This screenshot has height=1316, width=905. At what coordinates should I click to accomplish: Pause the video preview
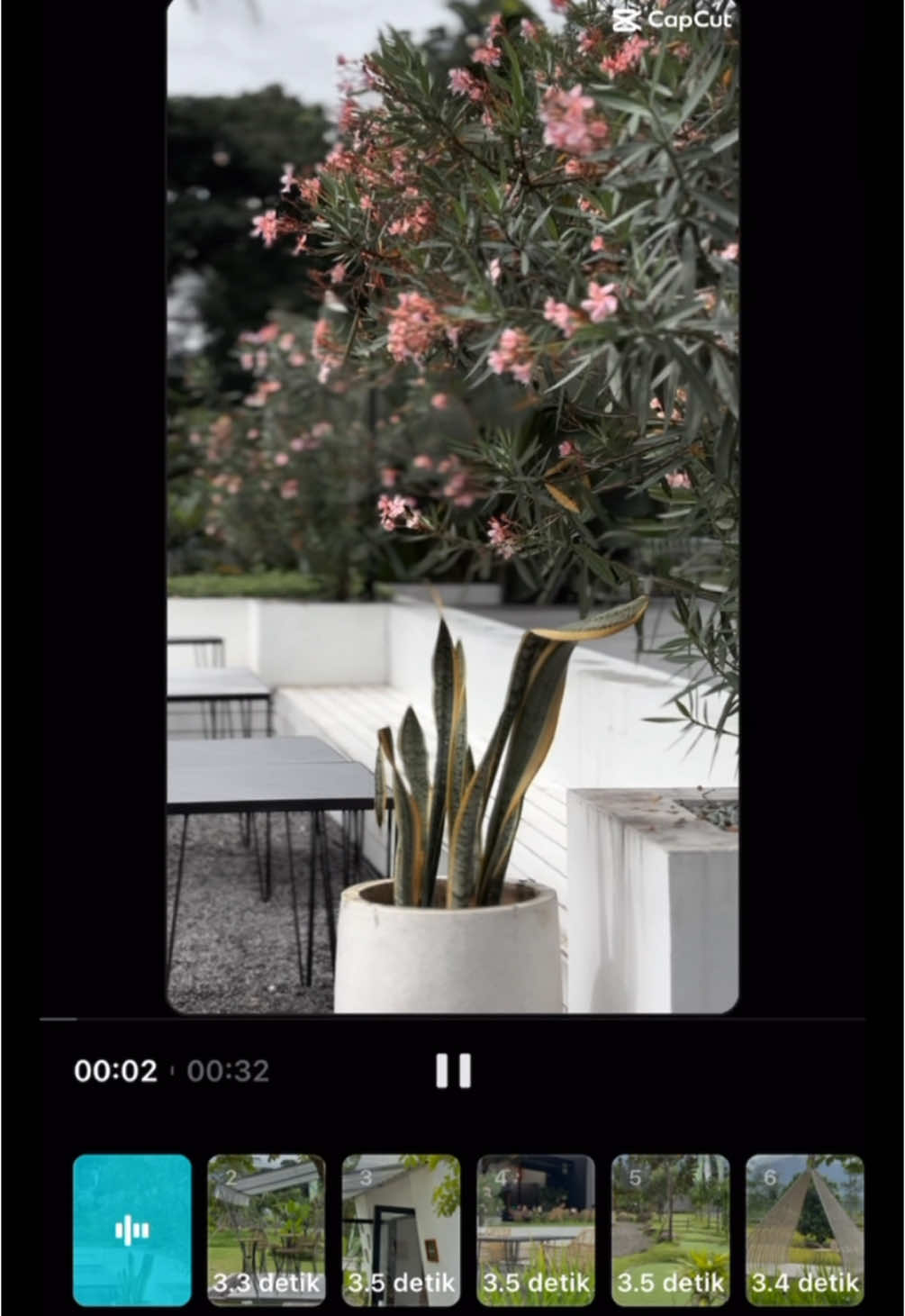pos(453,1071)
